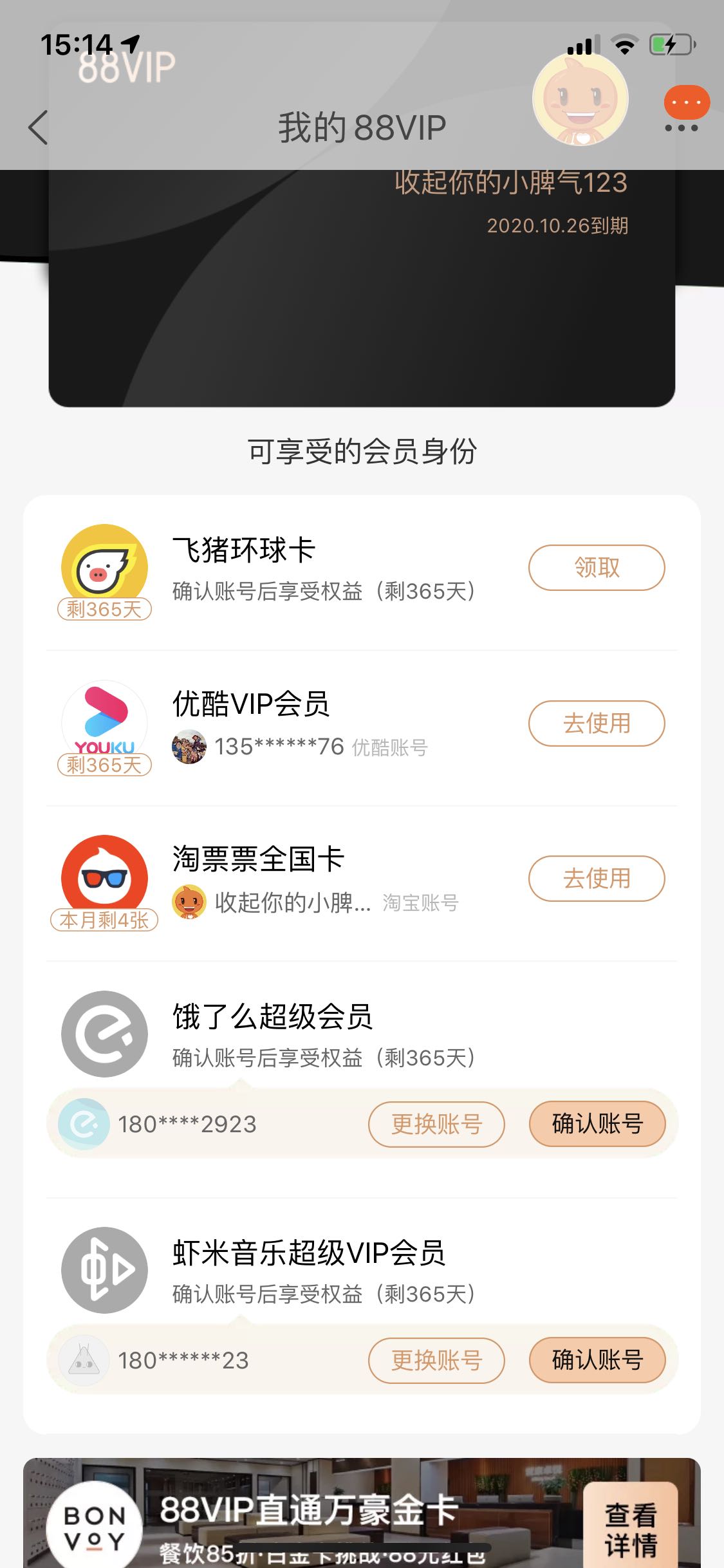Claim the 飞猪环球卡 with 领取
This screenshot has width=724, height=1568.
pos(596,568)
